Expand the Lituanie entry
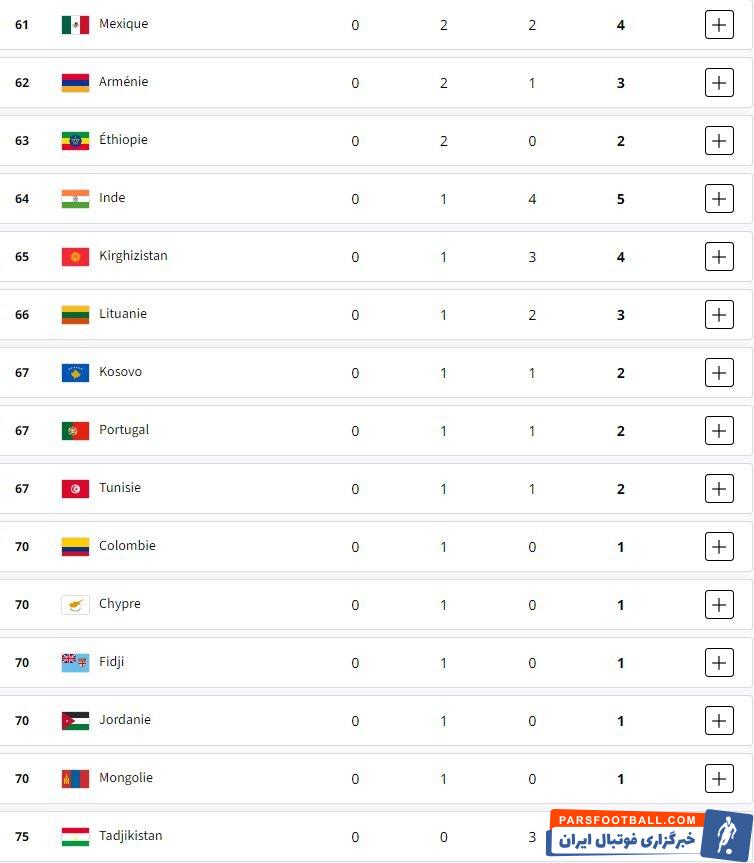Viewport: 754px width, 863px height. click(719, 315)
